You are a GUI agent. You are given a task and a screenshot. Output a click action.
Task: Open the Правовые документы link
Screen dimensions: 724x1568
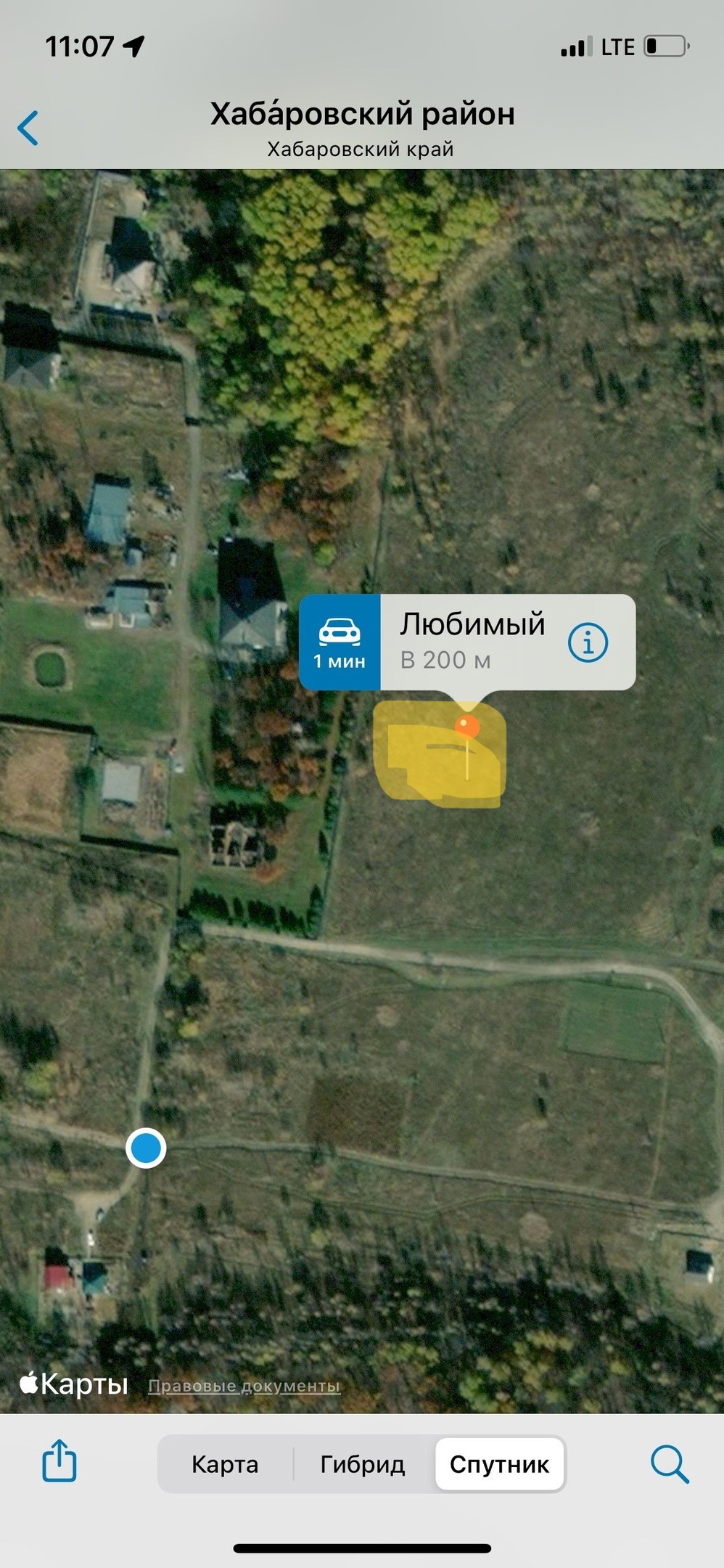tap(244, 1386)
